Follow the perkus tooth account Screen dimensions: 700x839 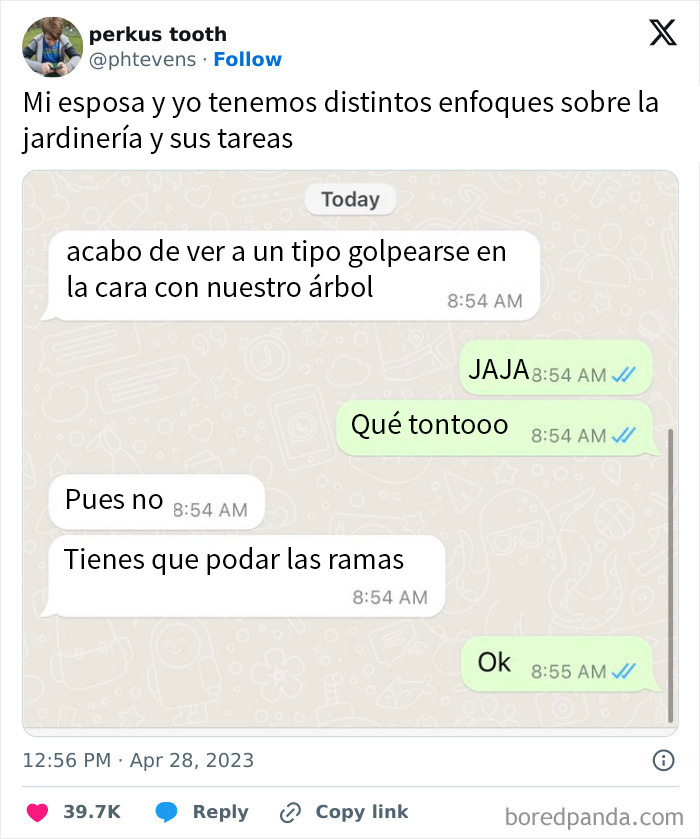[247, 60]
